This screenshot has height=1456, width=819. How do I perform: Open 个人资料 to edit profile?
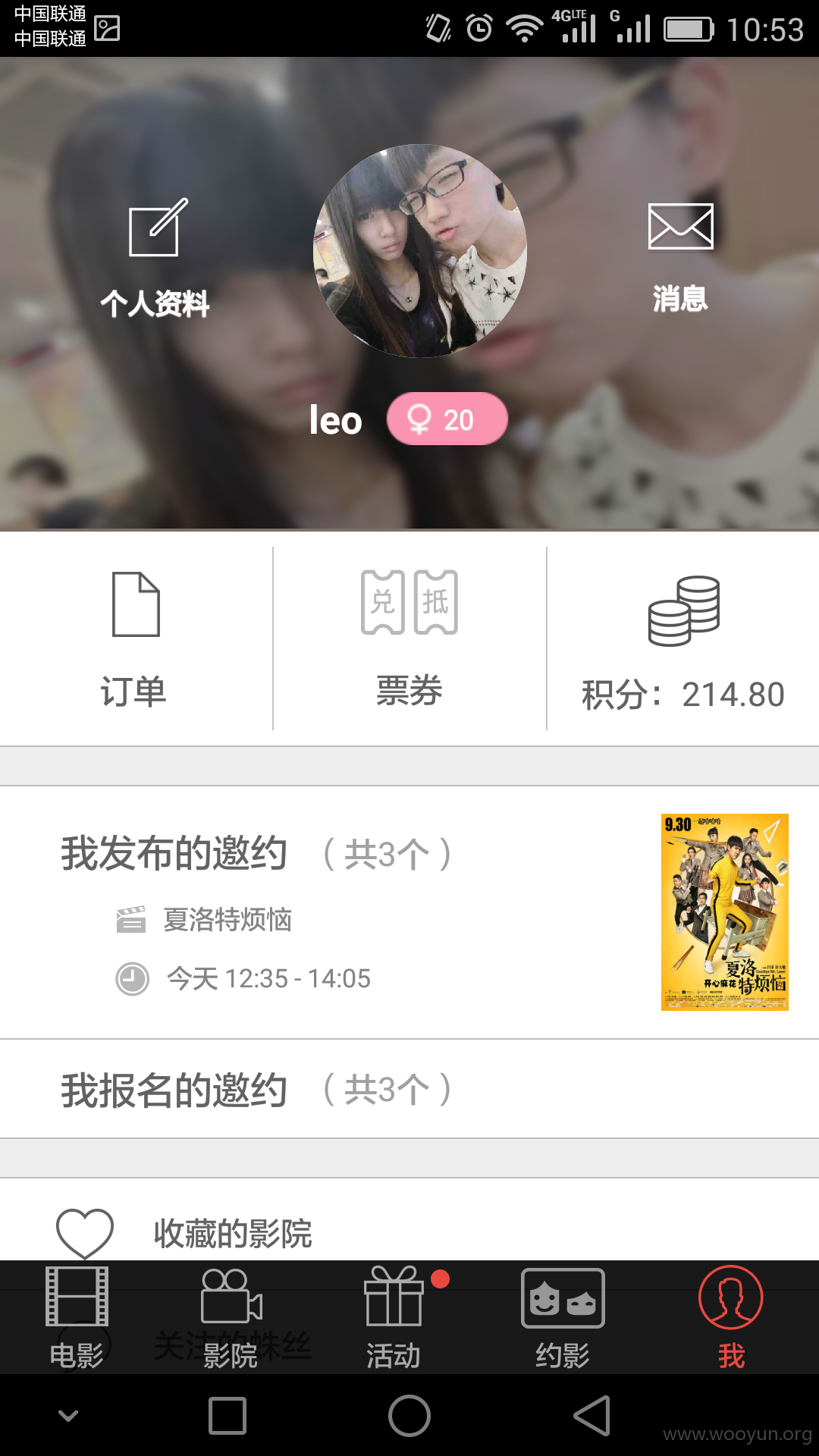(155, 258)
